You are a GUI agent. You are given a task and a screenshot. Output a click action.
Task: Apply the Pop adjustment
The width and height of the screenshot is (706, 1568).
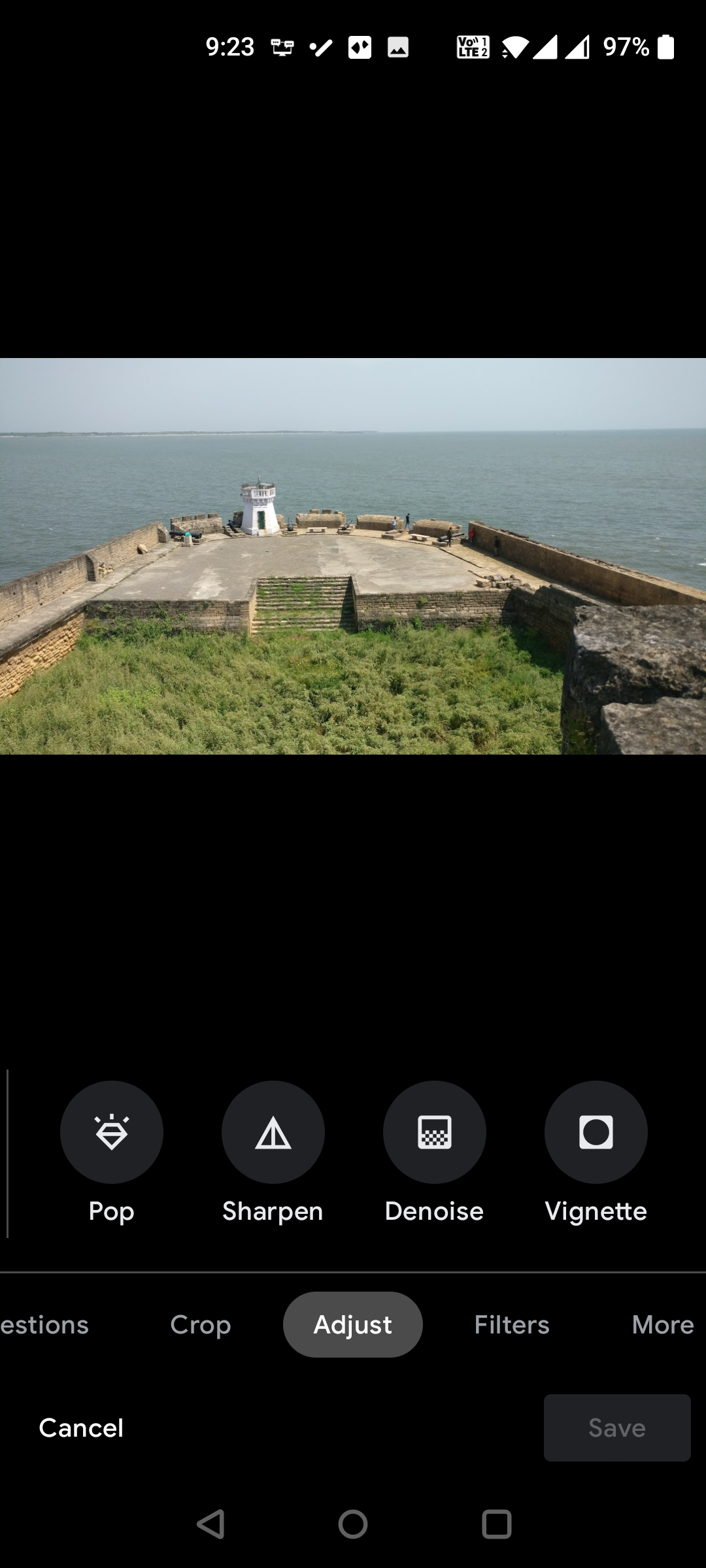pos(111,1132)
